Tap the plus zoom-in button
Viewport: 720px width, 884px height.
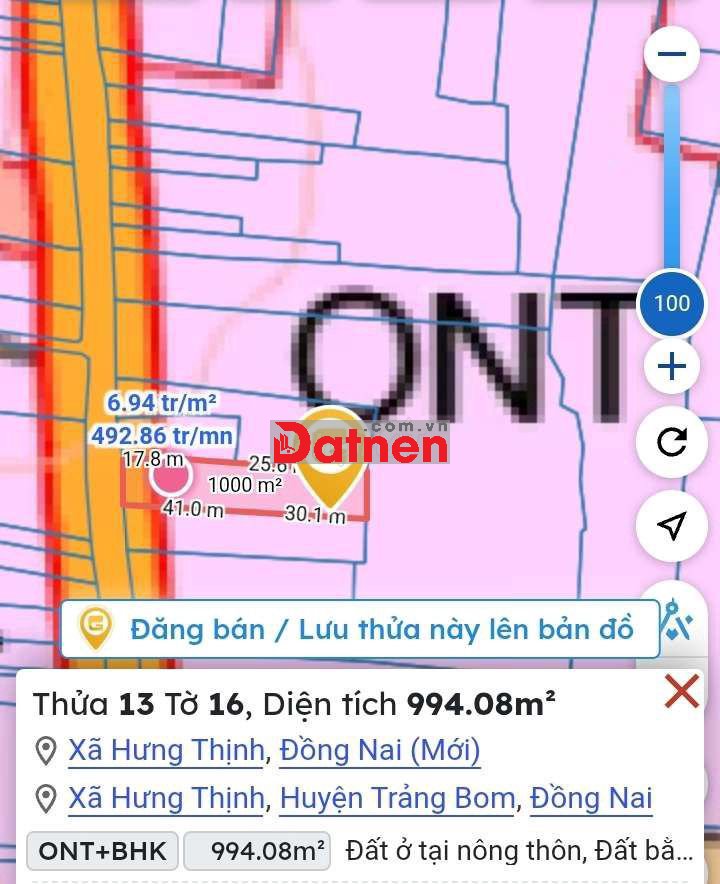coord(671,367)
